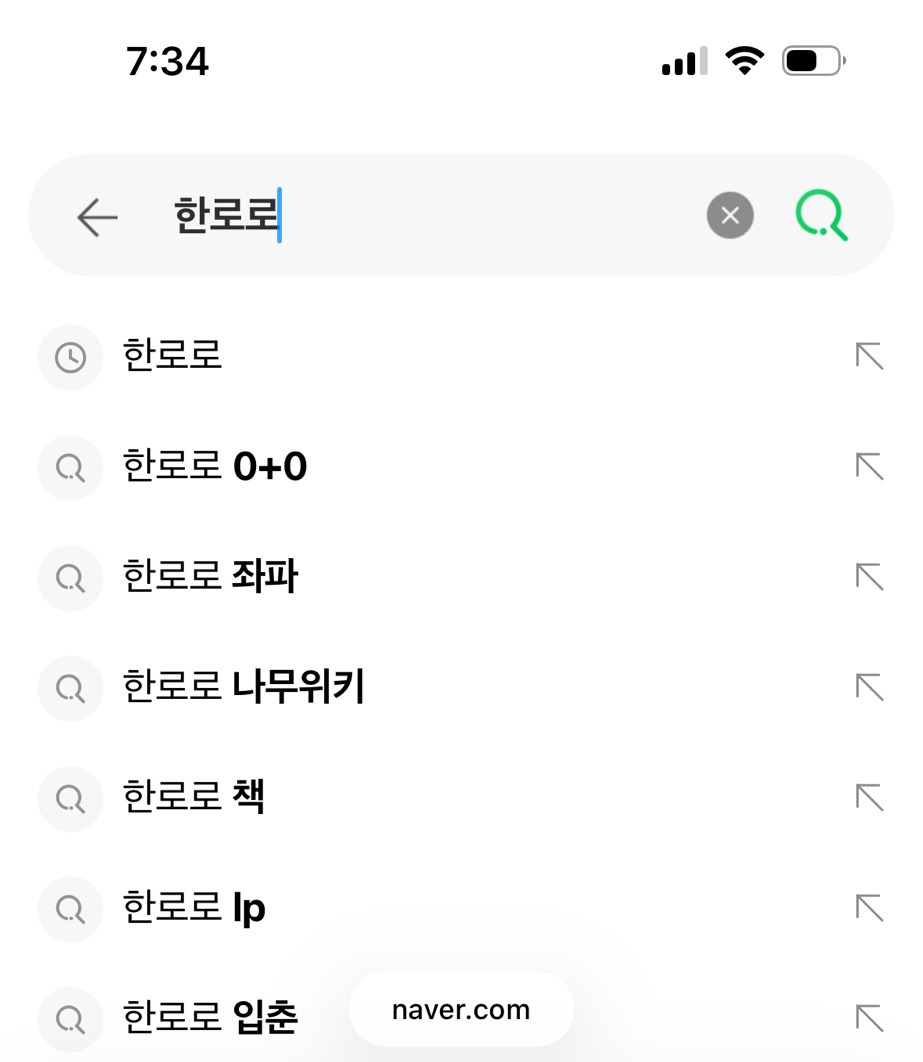Tap the green magnifier search icon
Viewport: 923px width, 1062px height.
click(820, 215)
